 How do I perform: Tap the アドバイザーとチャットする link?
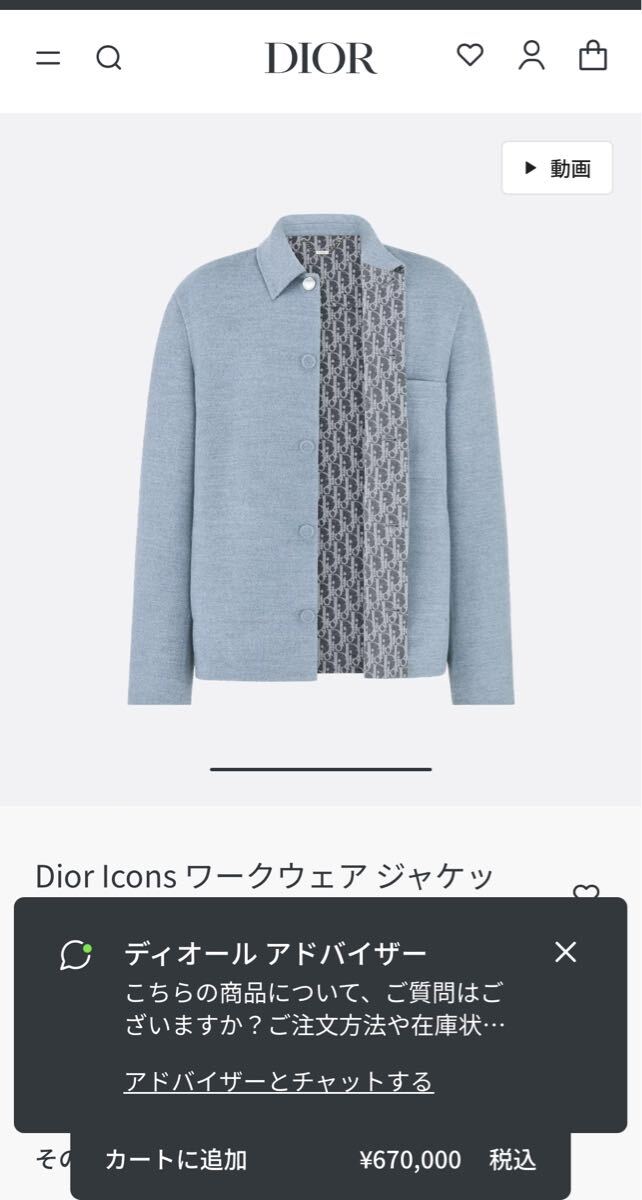[x=279, y=1081]
